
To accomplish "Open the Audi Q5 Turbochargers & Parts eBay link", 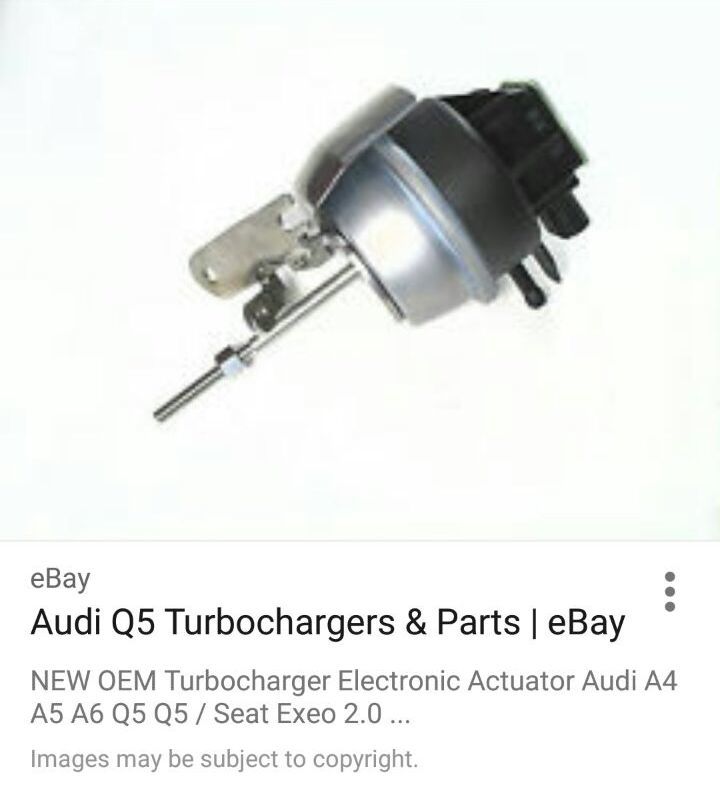I will (x=328, y=622).
